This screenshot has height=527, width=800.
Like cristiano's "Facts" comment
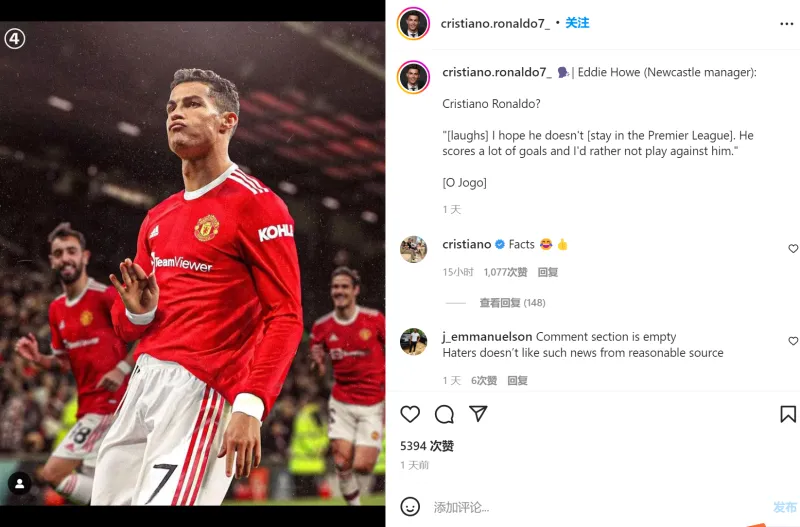tap(793, 249)
